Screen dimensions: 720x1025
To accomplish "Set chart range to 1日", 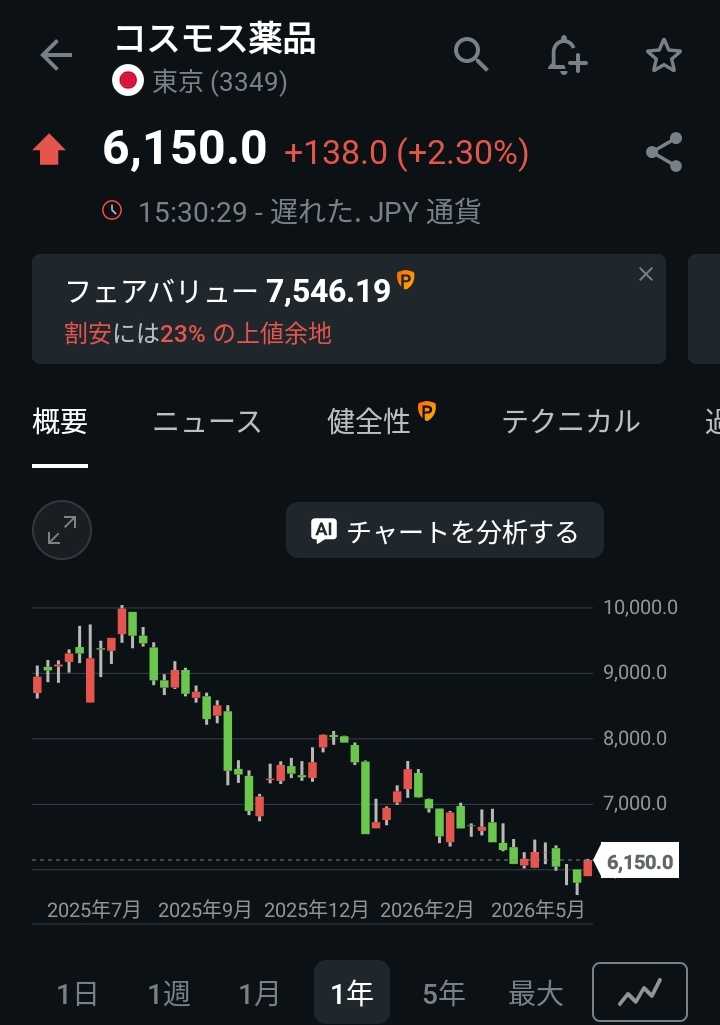I will coord(77,994).
